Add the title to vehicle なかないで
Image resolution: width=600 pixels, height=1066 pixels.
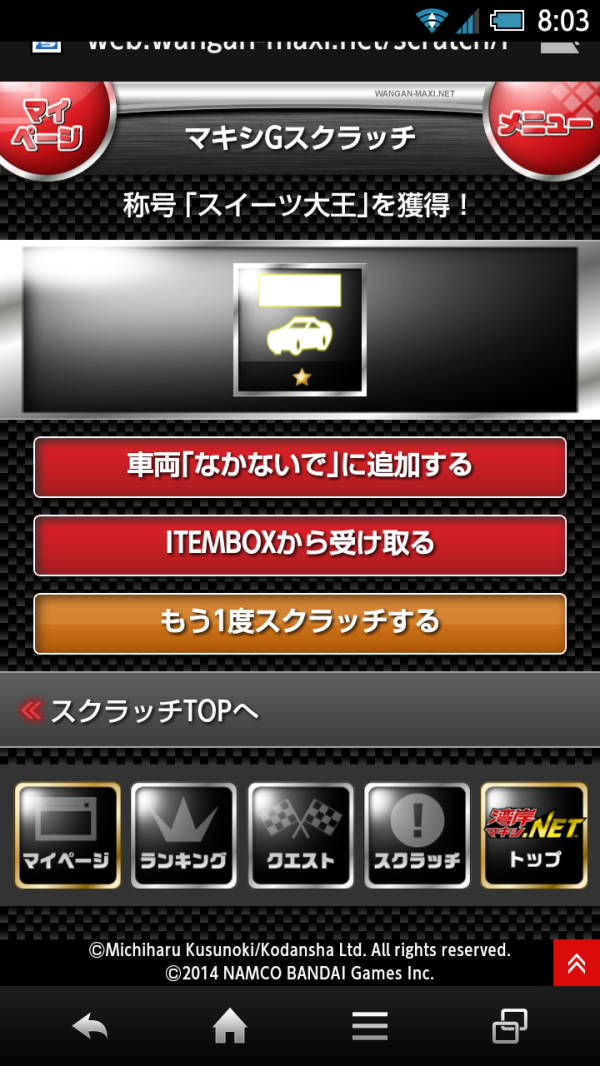click(x=300, y=467)
